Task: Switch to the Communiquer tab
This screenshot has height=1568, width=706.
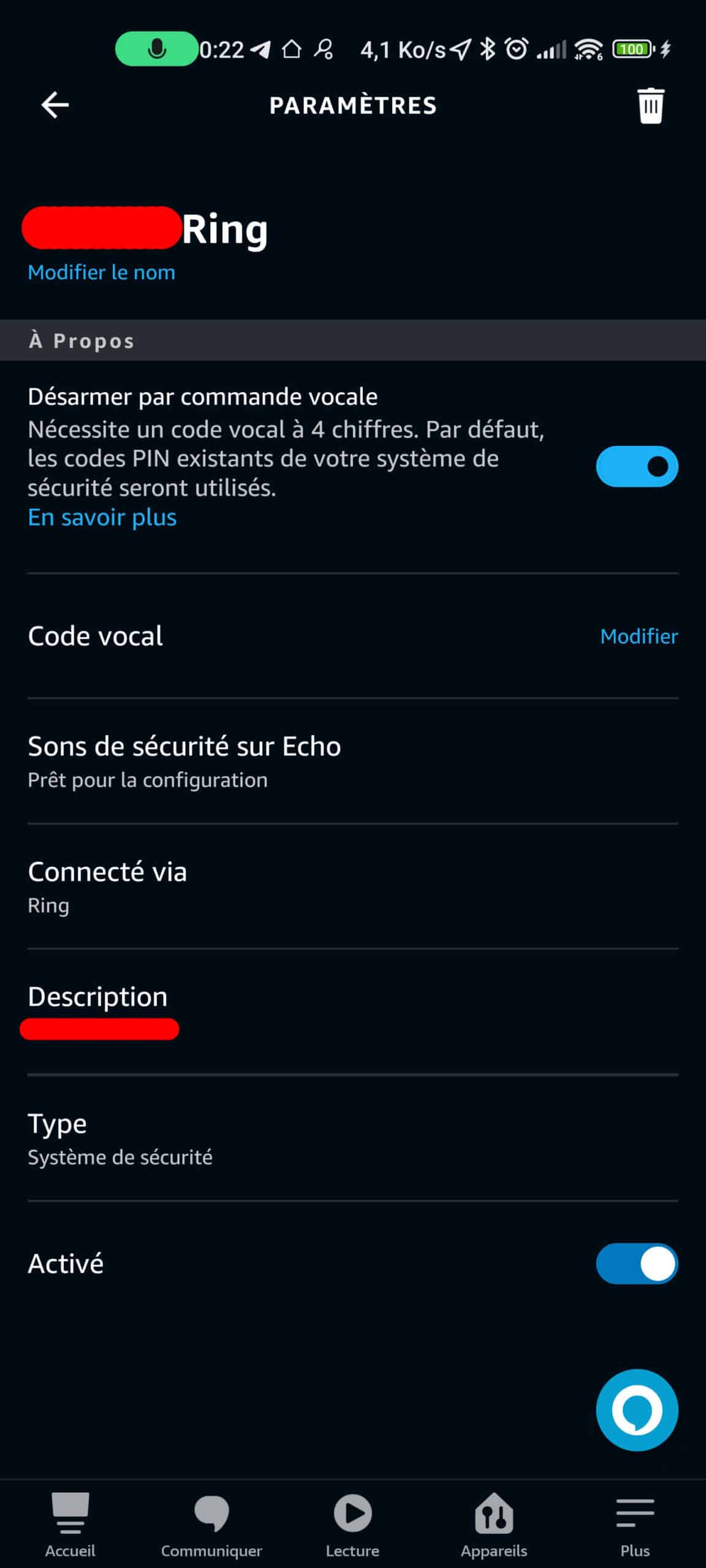Action: click(211, 1525)
